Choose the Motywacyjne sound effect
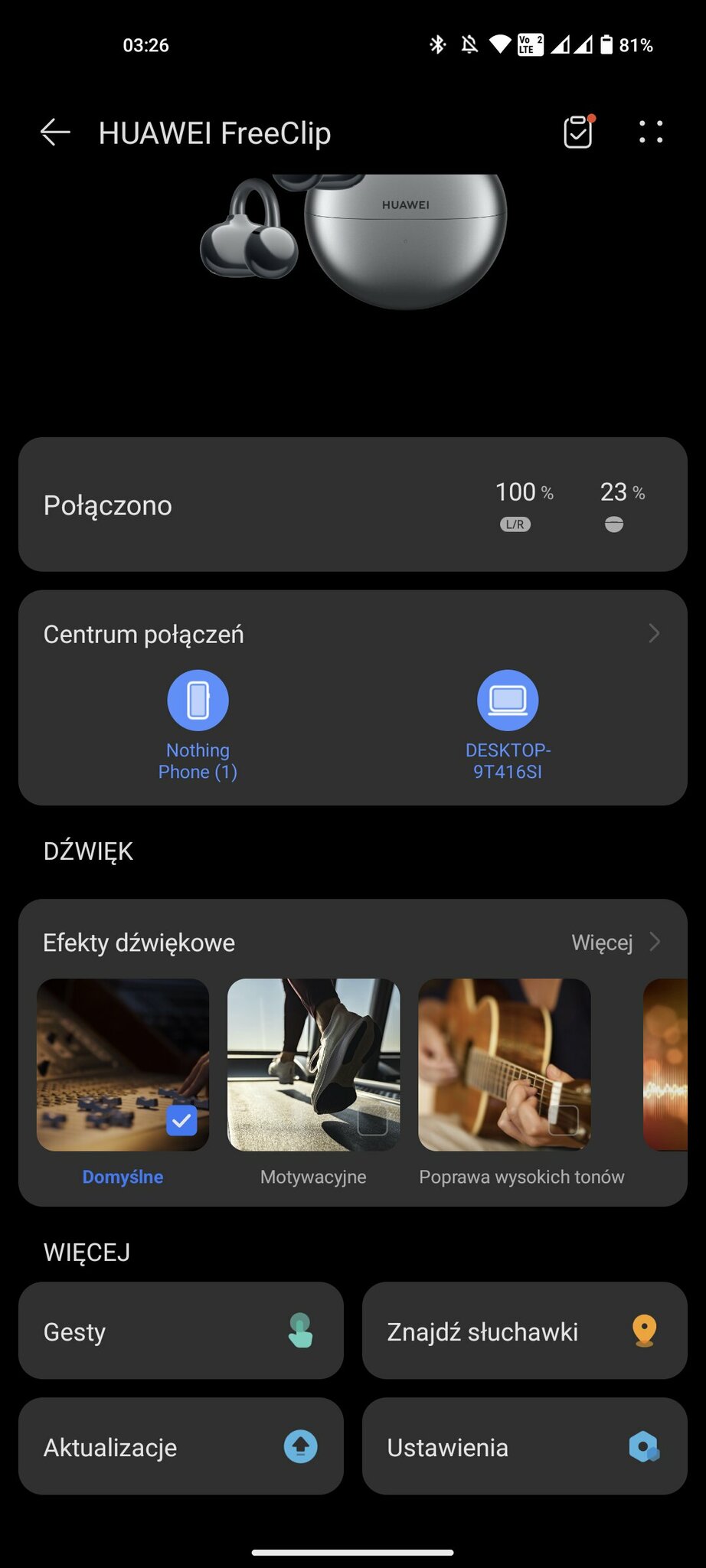 tap(313, 1065)
